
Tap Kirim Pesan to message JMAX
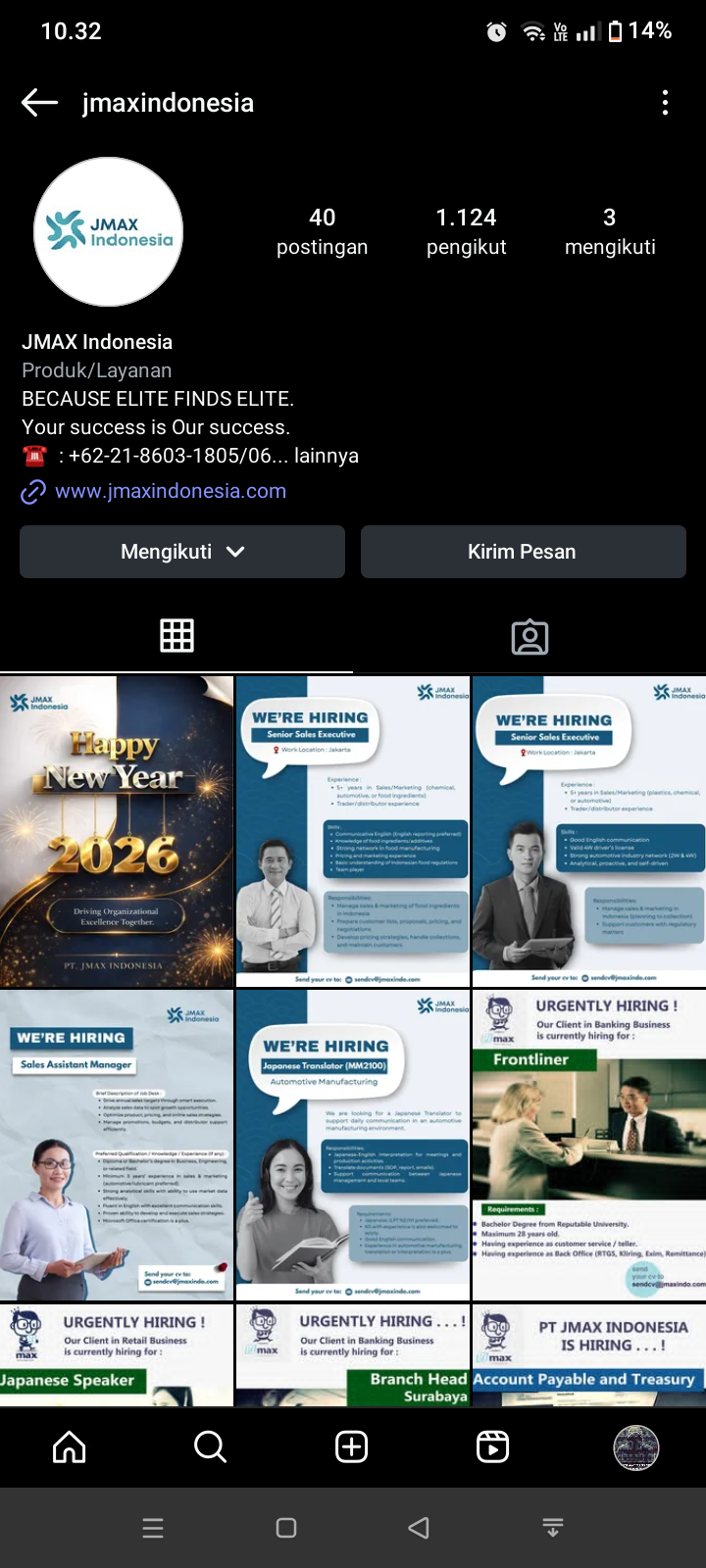pos(523,552)
